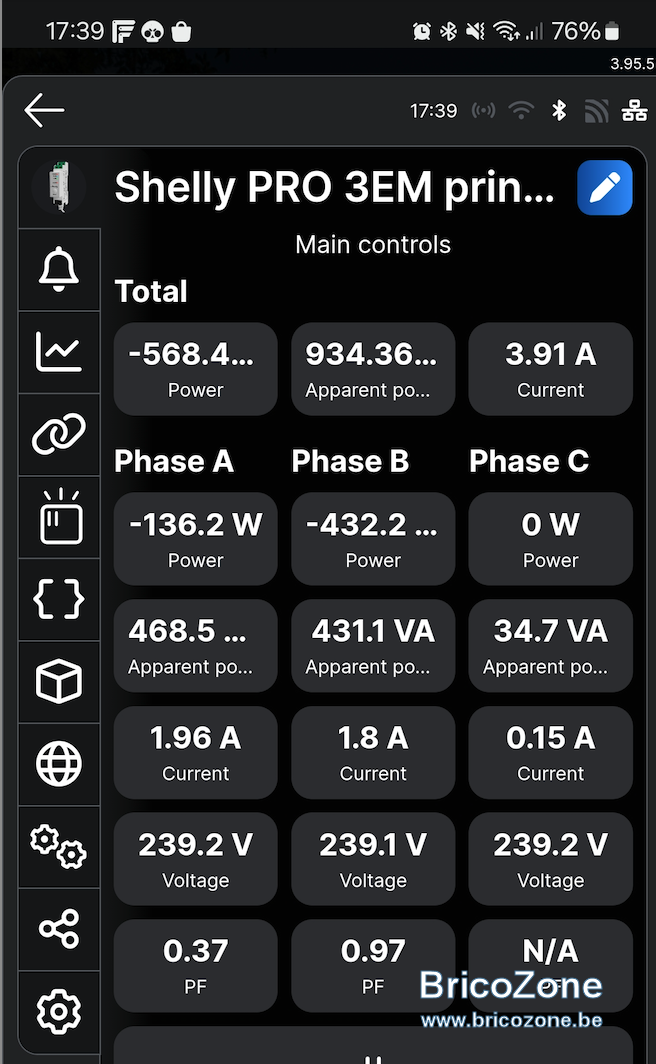Viewport: 656px width, 1064px height.
Task: Open the statistics chart tab
Action: click(x=59, y=353)
